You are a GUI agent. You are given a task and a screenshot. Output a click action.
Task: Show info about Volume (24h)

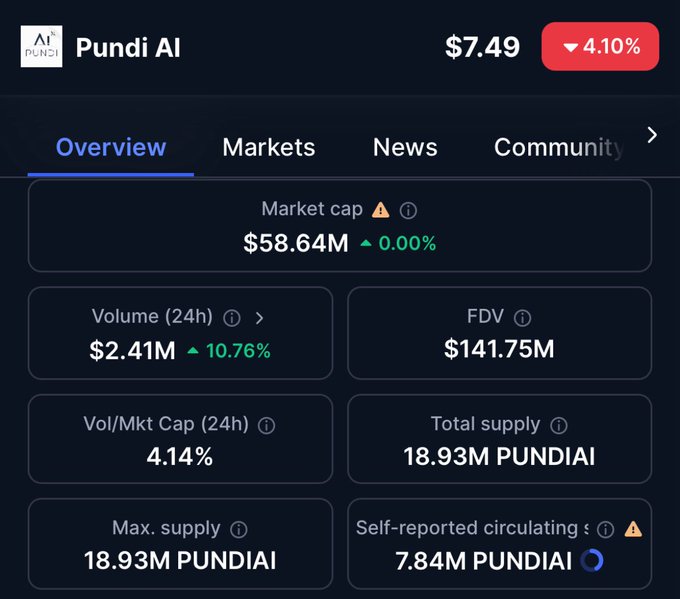[x=232, y=318]
